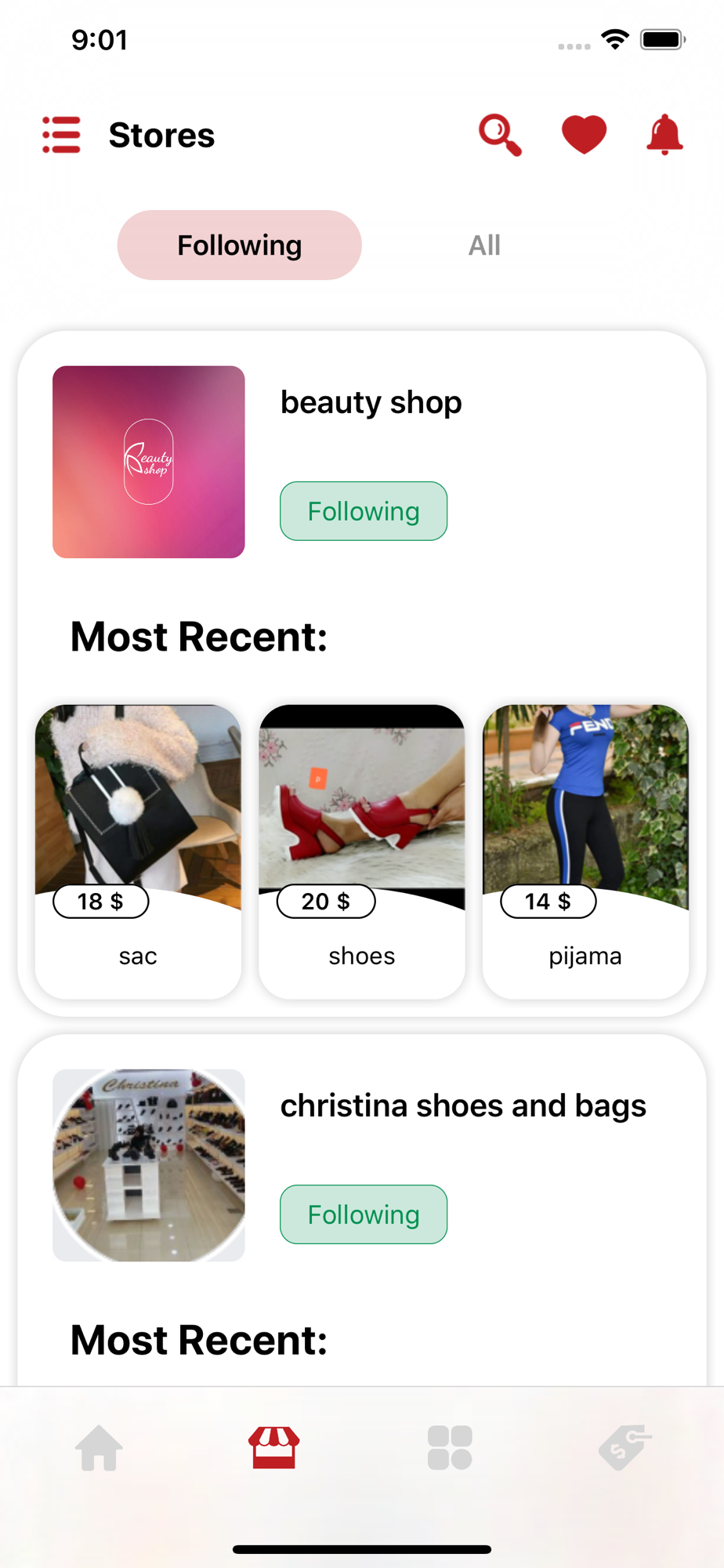Open beauty shop store logo

149,462
